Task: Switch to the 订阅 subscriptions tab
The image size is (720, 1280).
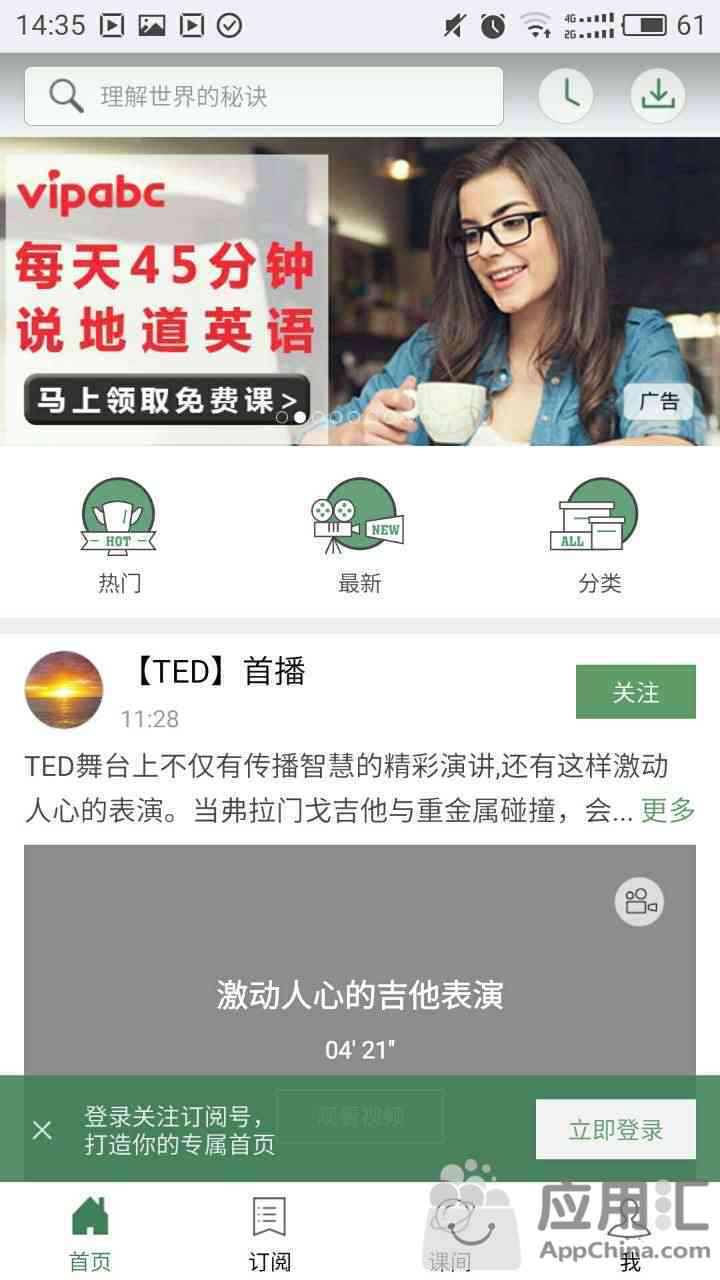Action: click(x=269, y=1232)
